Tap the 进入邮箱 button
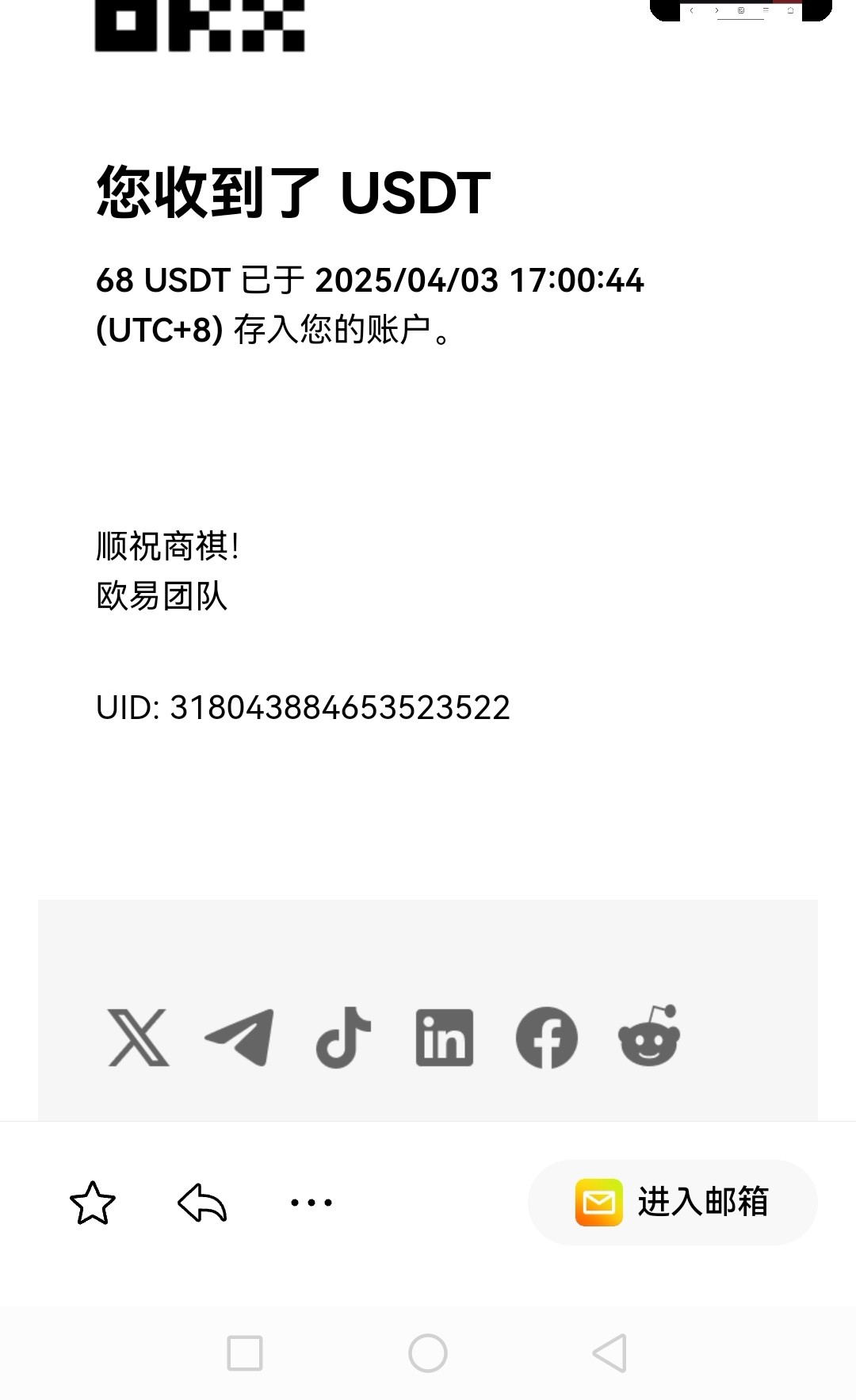The width and height of the screenshot is (856, 1400). 672,1202
